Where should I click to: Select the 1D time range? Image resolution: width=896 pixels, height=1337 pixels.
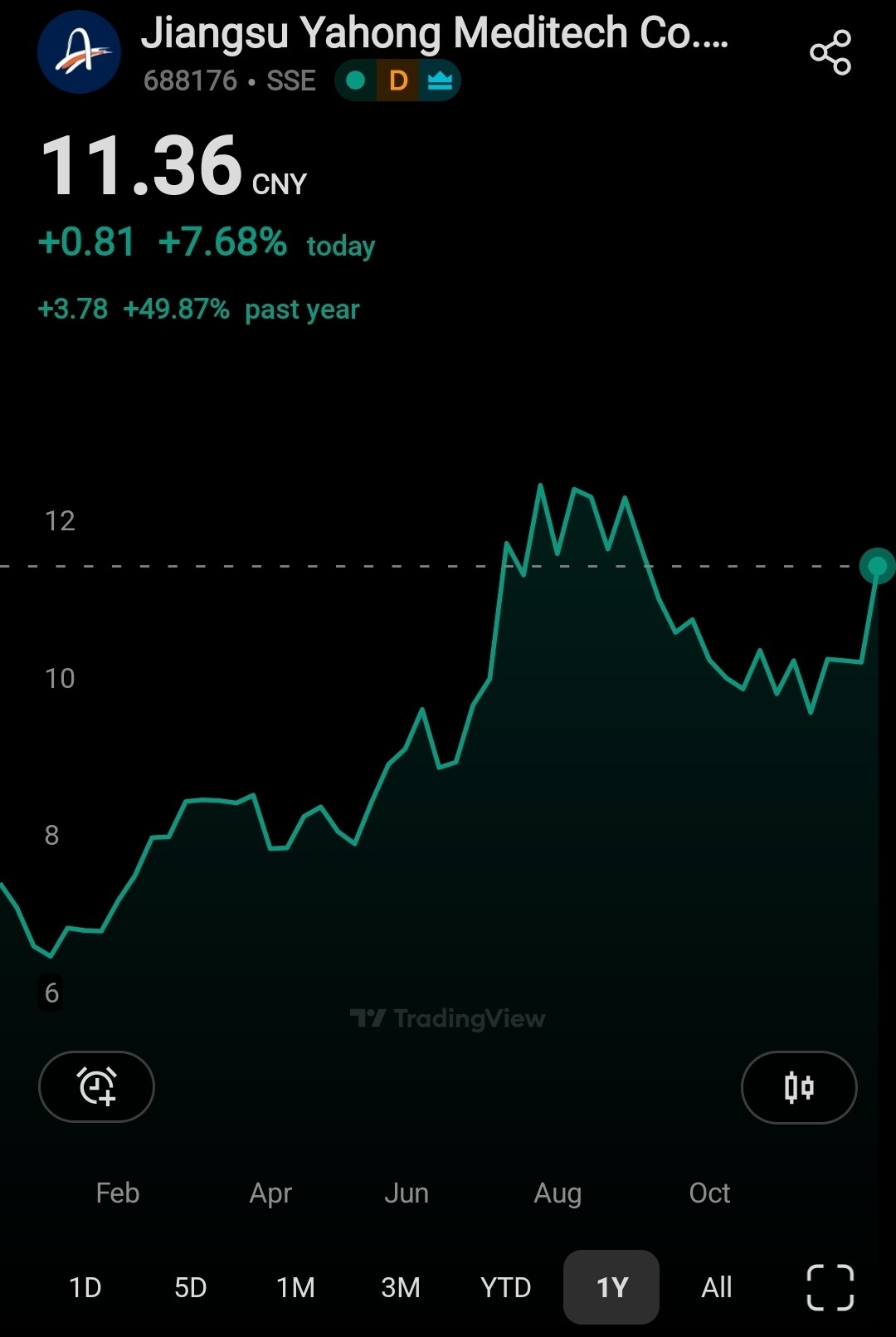[85, 1287]
